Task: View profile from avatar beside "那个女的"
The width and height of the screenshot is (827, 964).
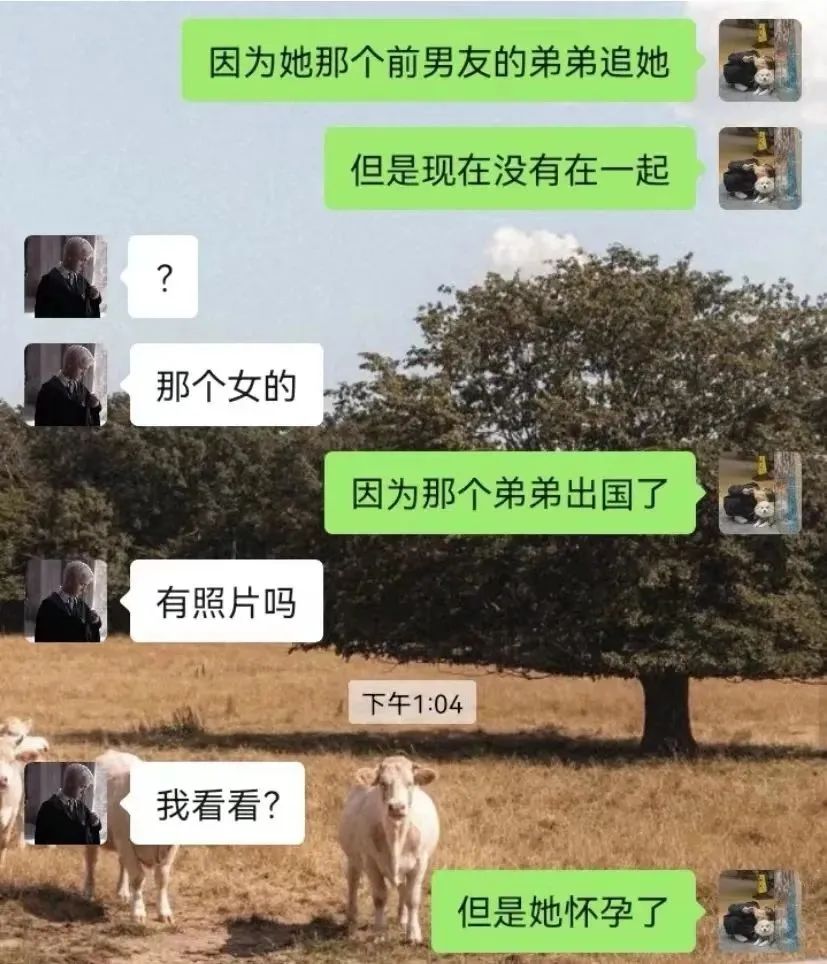Action: tap(66, 385)
